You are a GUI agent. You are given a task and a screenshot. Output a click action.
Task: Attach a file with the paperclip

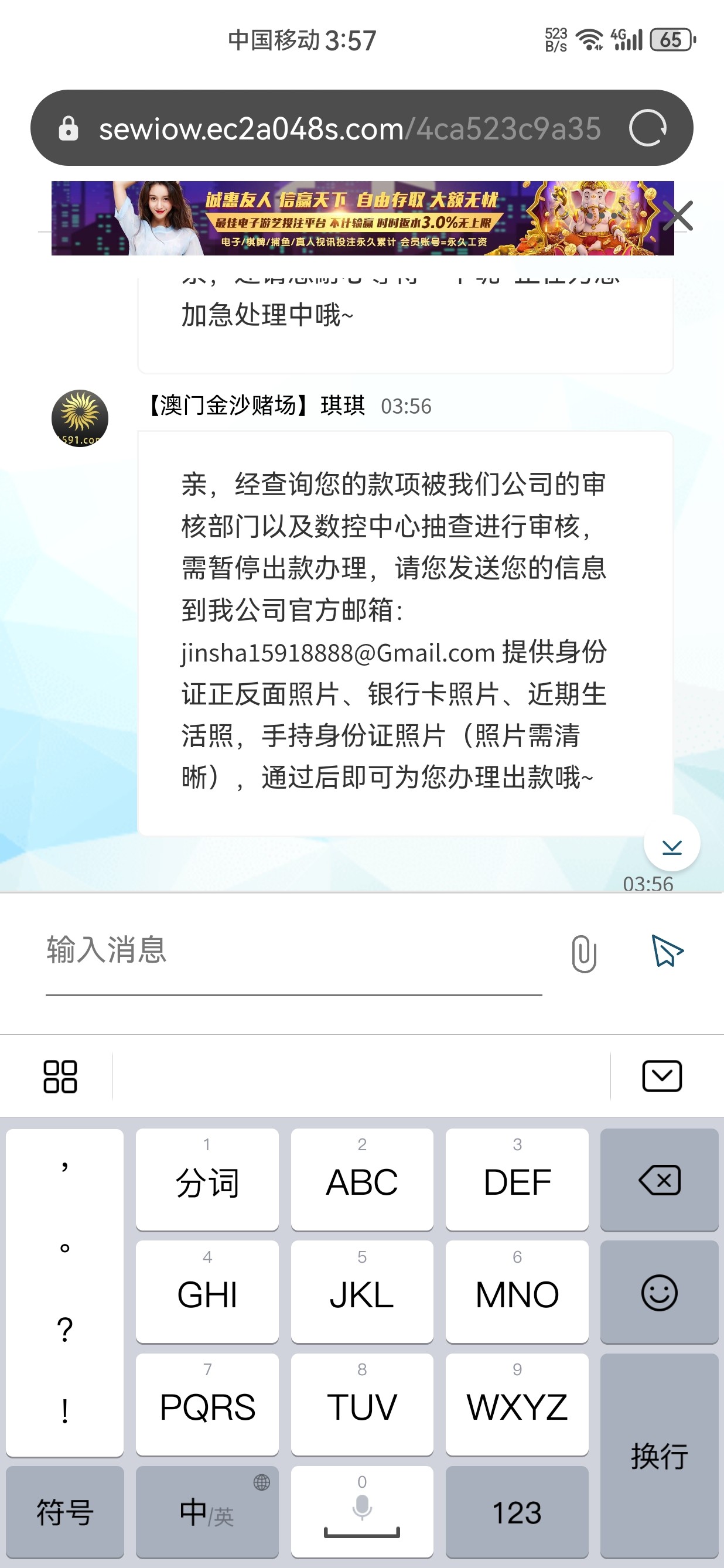[x=583, y=953]
